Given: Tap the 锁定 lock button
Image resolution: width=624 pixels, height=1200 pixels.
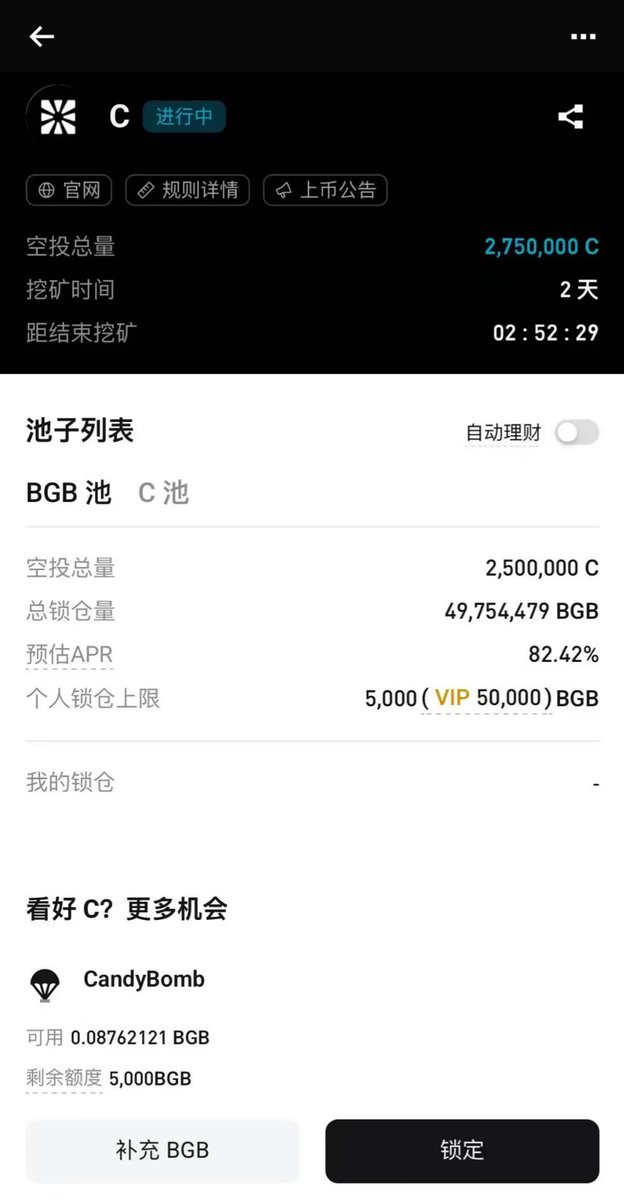Looking at the screenshot, I should (x=462, y=1150).
